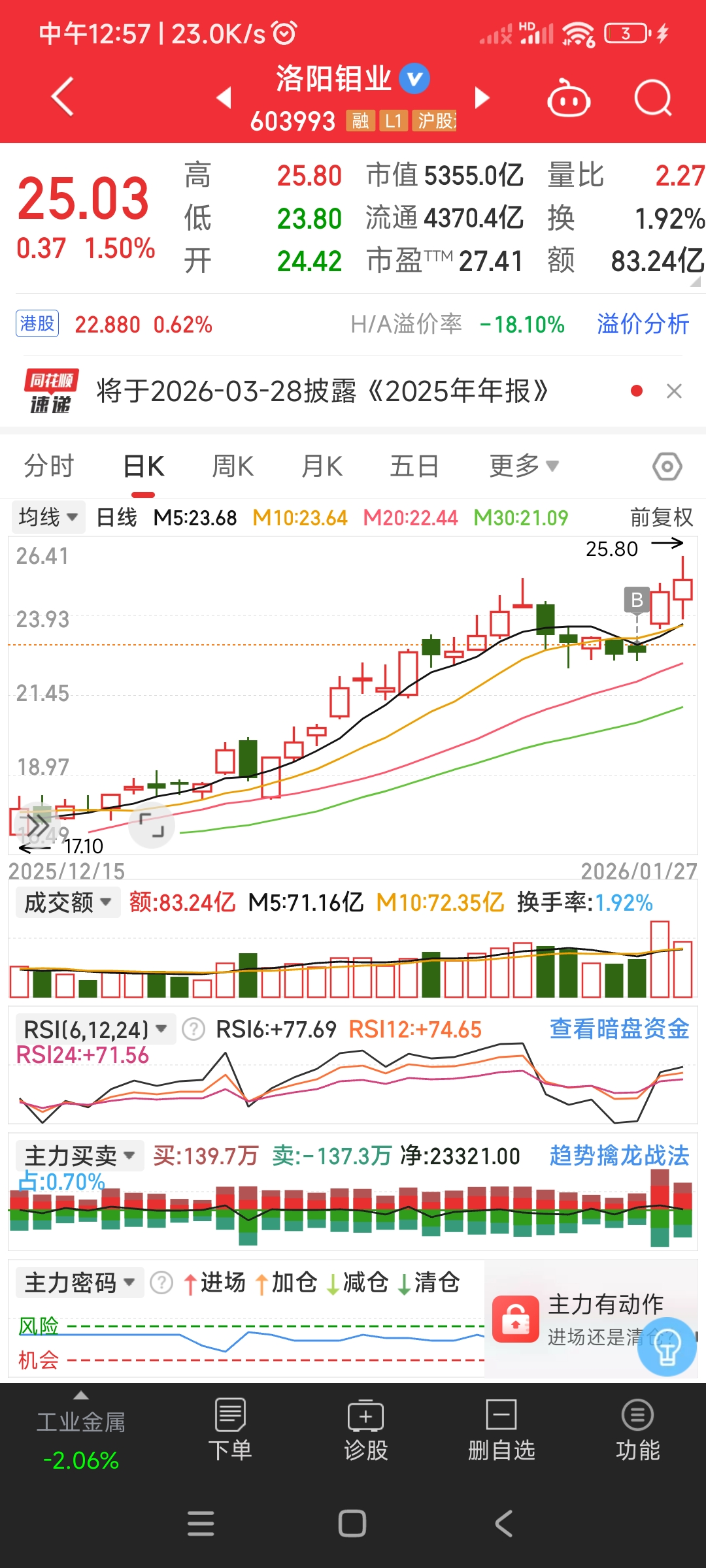Open stock search magnifier
The height and width of the screenshot is (1568, 706).
click(x=652, y=98)
